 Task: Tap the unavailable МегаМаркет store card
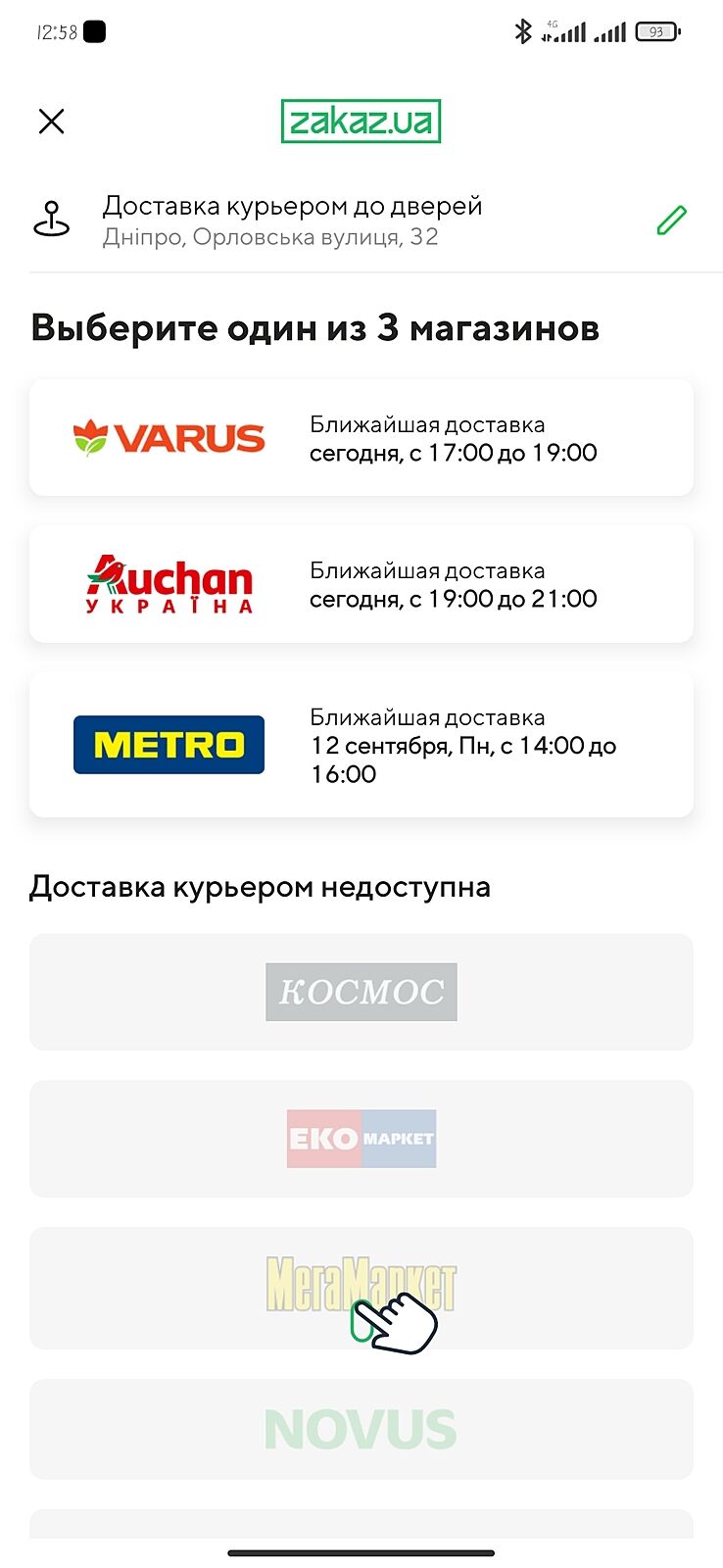coord(361,1287)
